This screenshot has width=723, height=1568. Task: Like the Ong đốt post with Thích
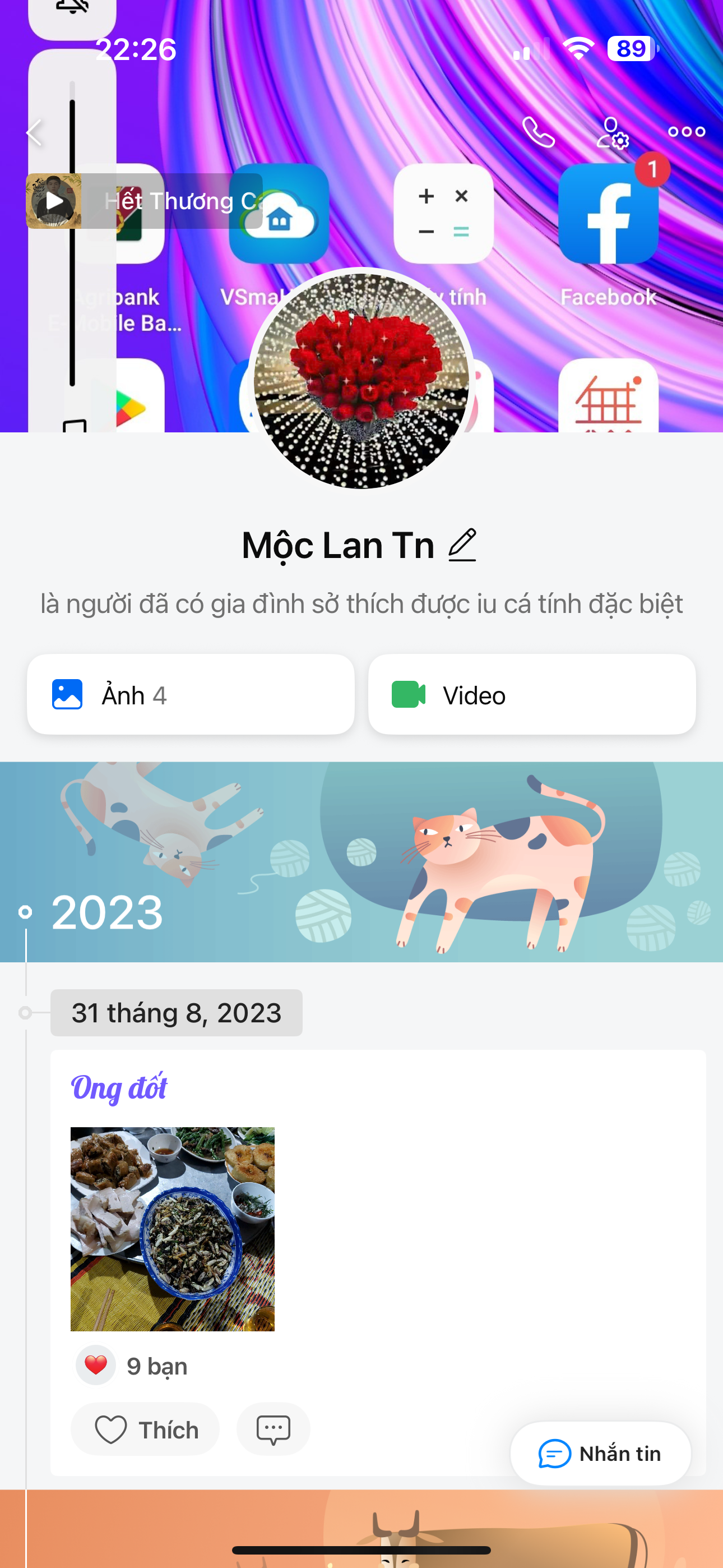point(146,1429)
